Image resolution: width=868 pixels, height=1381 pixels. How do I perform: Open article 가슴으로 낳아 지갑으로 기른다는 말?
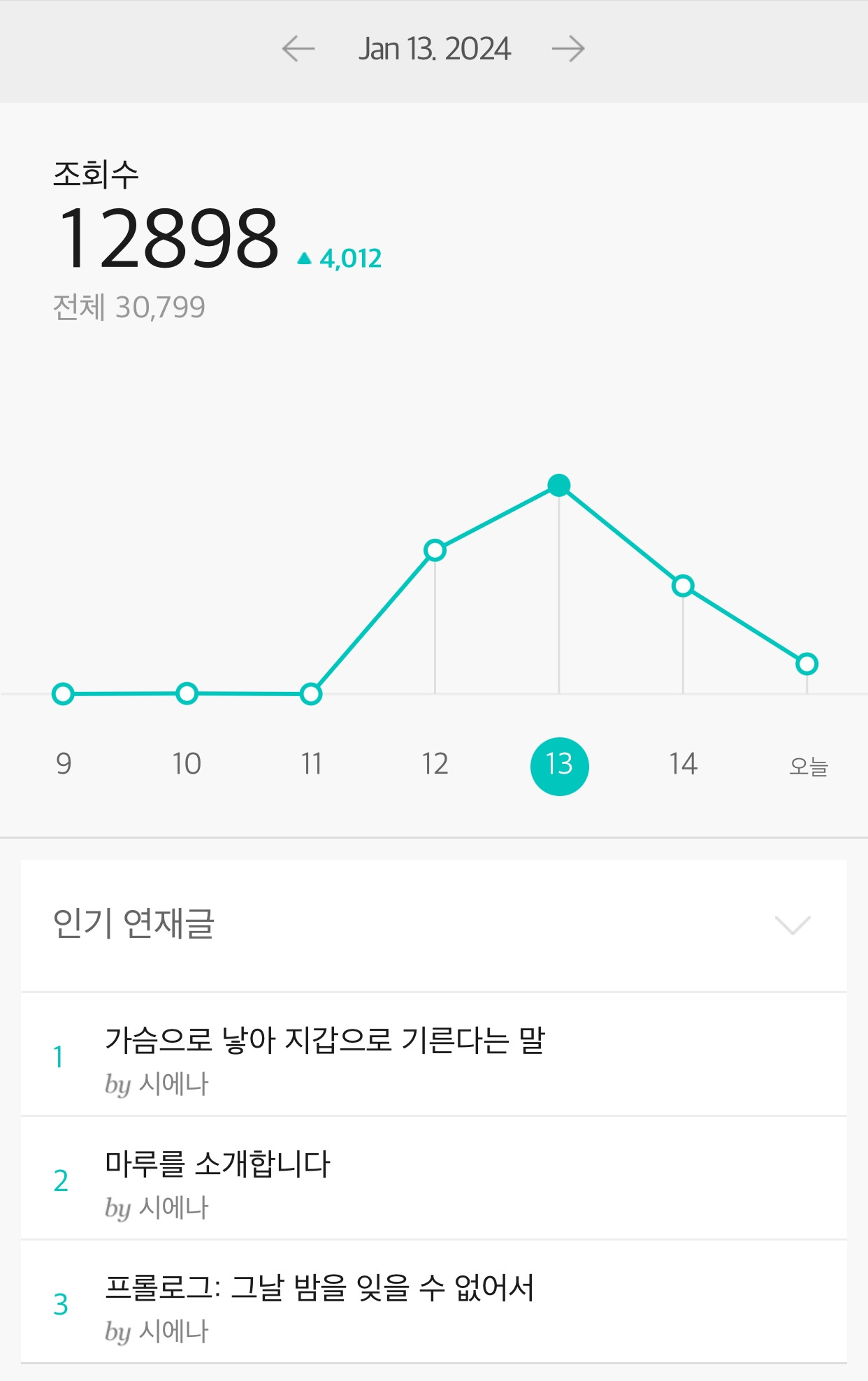coord(434,1055)
